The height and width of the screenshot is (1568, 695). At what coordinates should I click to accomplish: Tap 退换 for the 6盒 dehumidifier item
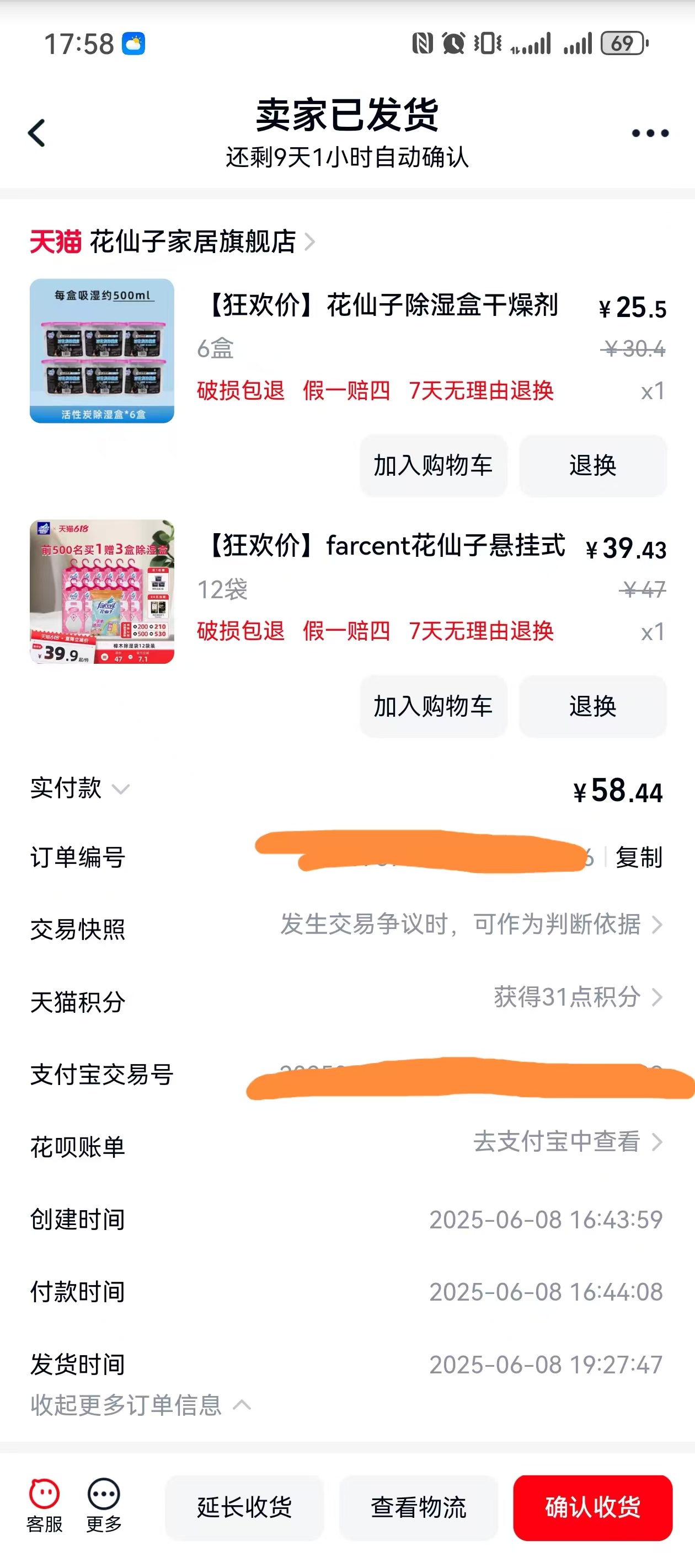pos(592,466)
